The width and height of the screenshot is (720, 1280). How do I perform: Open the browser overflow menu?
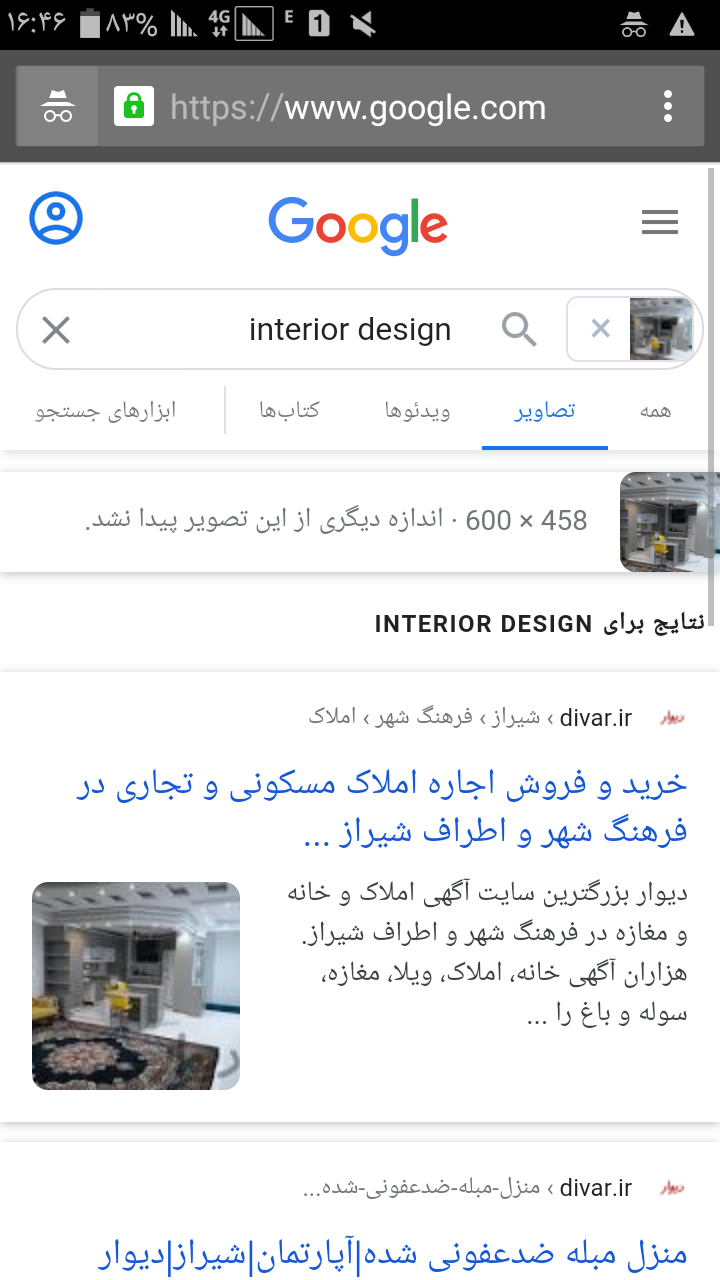[x=667, y=107]
